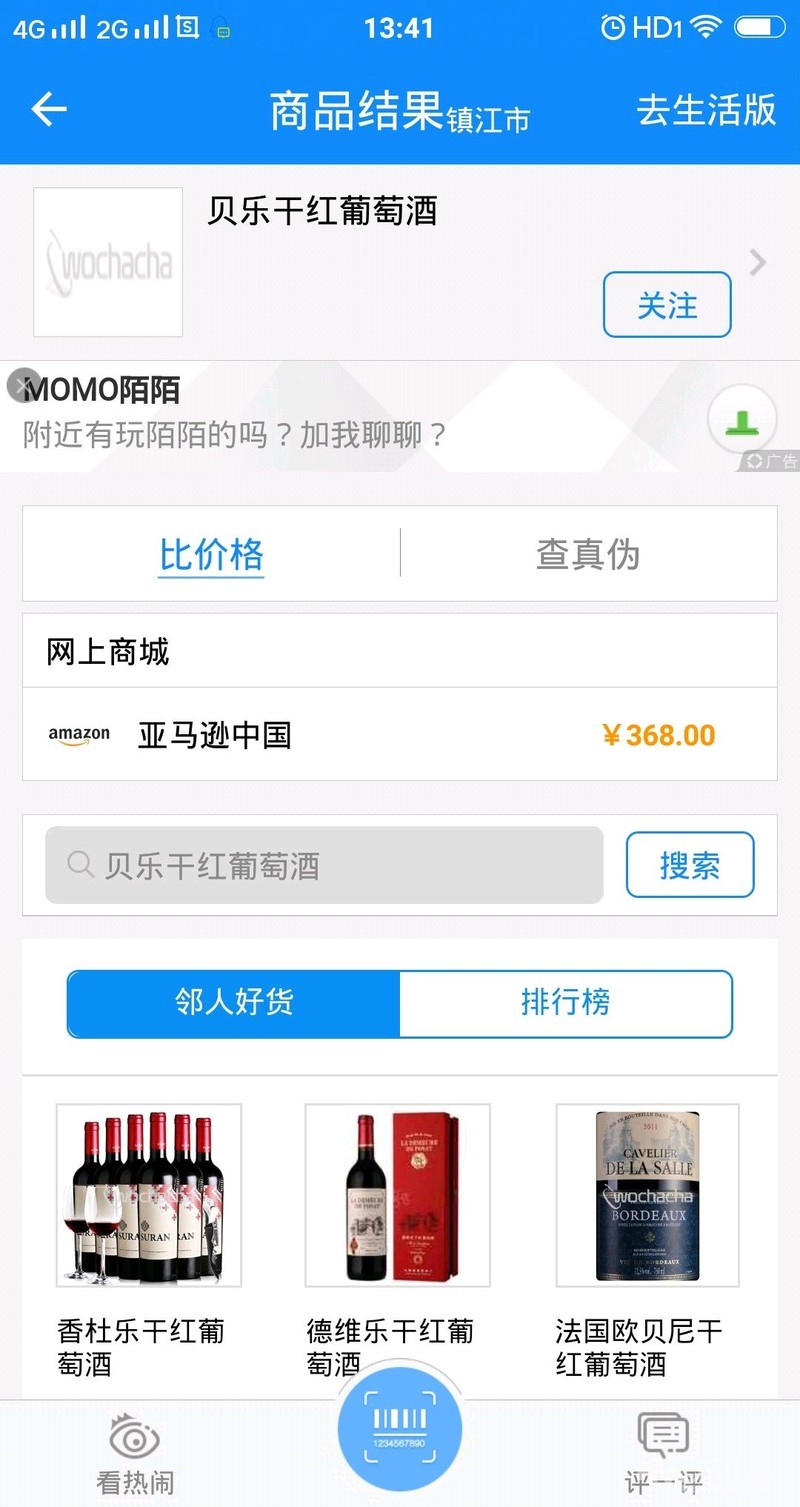
Task: Go to 看热闹 tab
Action: (x=135, y=1453)
